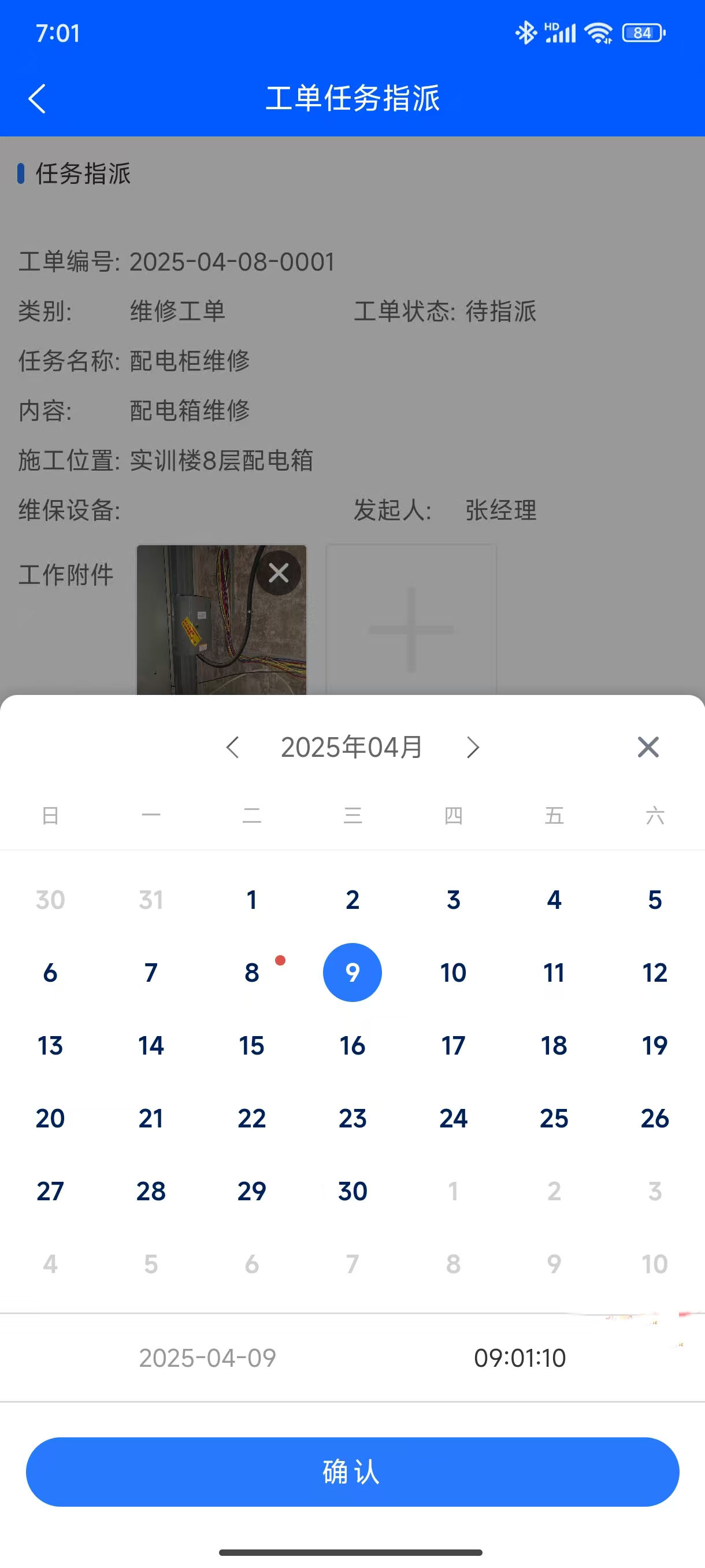Close the date picker panel
This screenshot has height=1568, width=705.
click(648, 747)
